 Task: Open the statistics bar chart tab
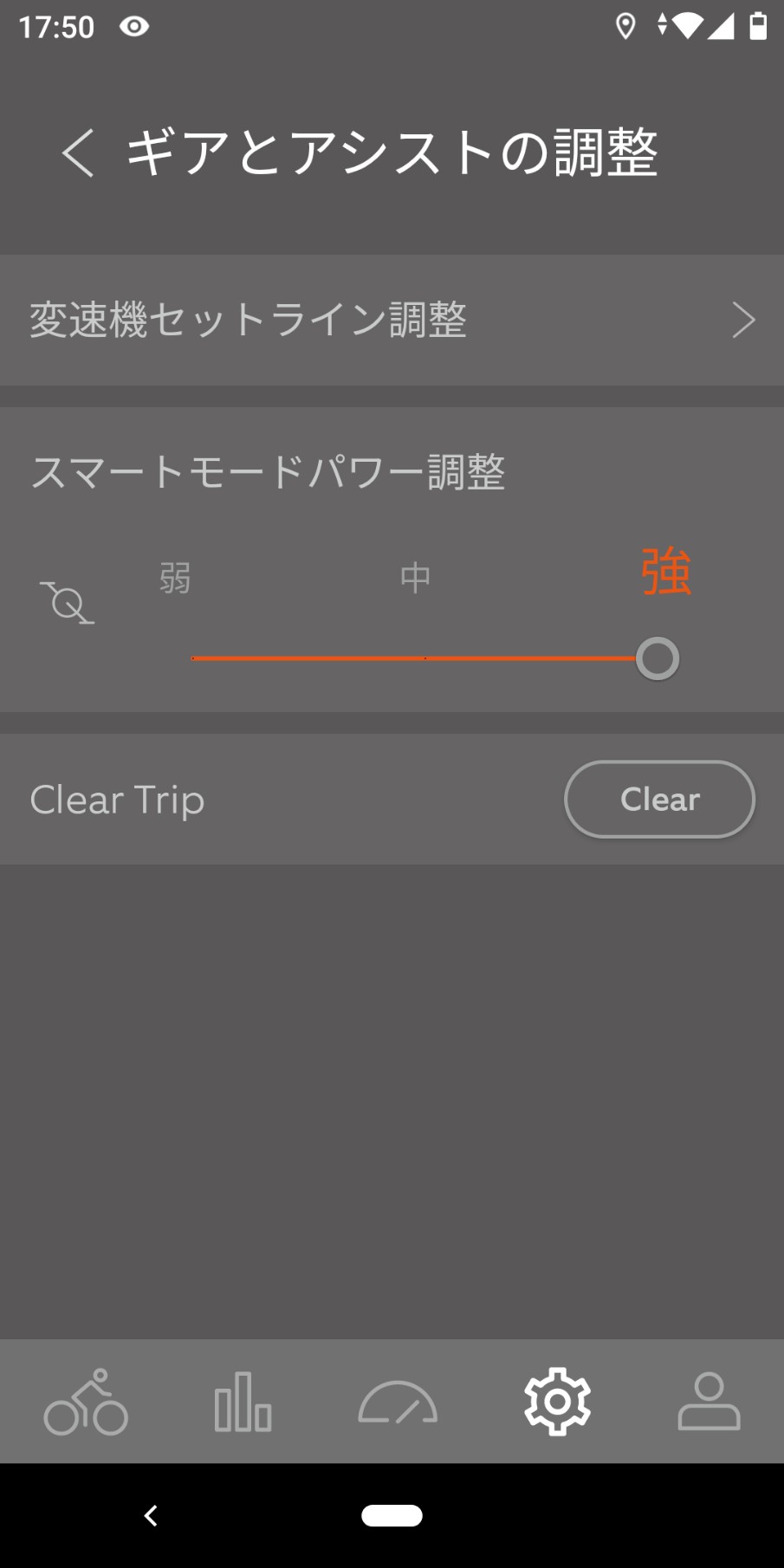pyautogui.click(x=243, y=1402)
